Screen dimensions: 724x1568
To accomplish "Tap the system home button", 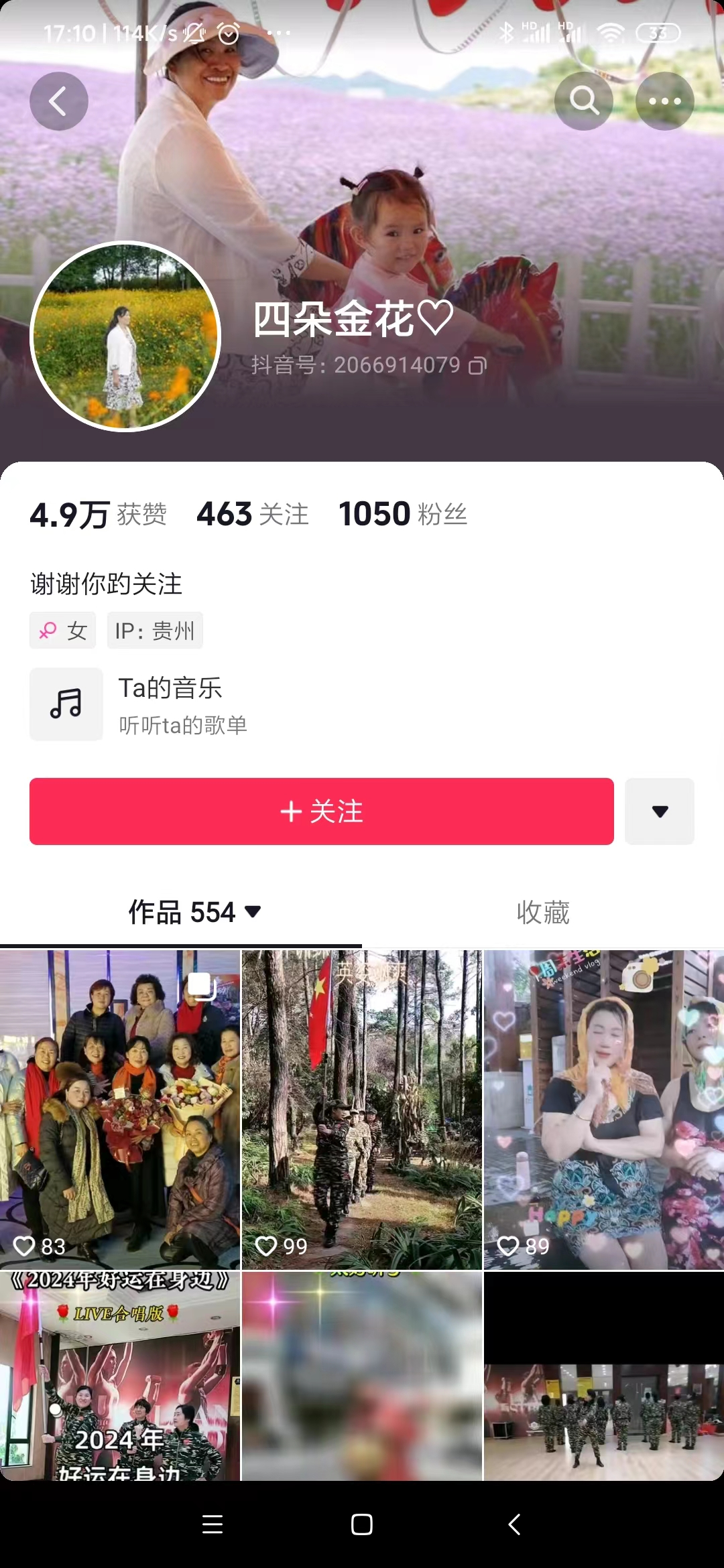I will [361, 1524].
